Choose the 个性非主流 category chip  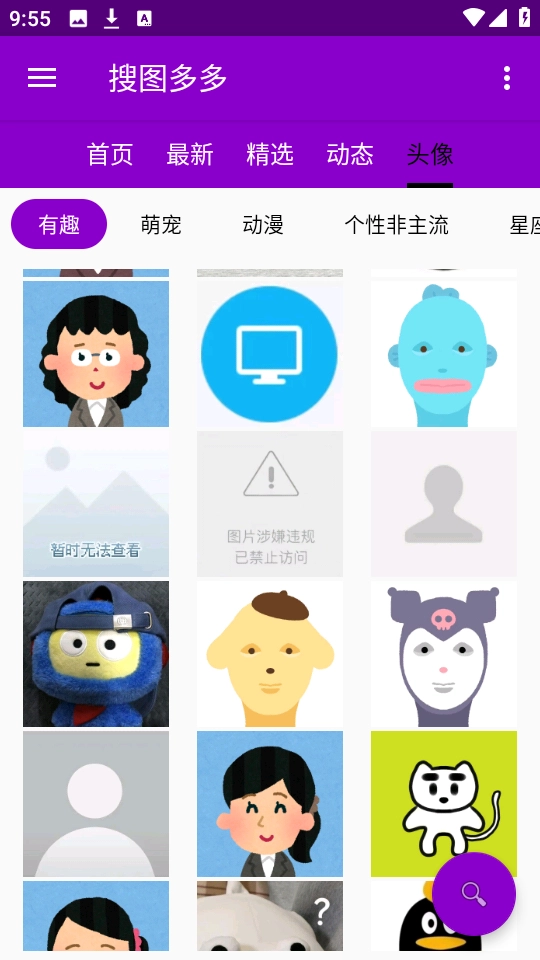click(x=396, y=225)
